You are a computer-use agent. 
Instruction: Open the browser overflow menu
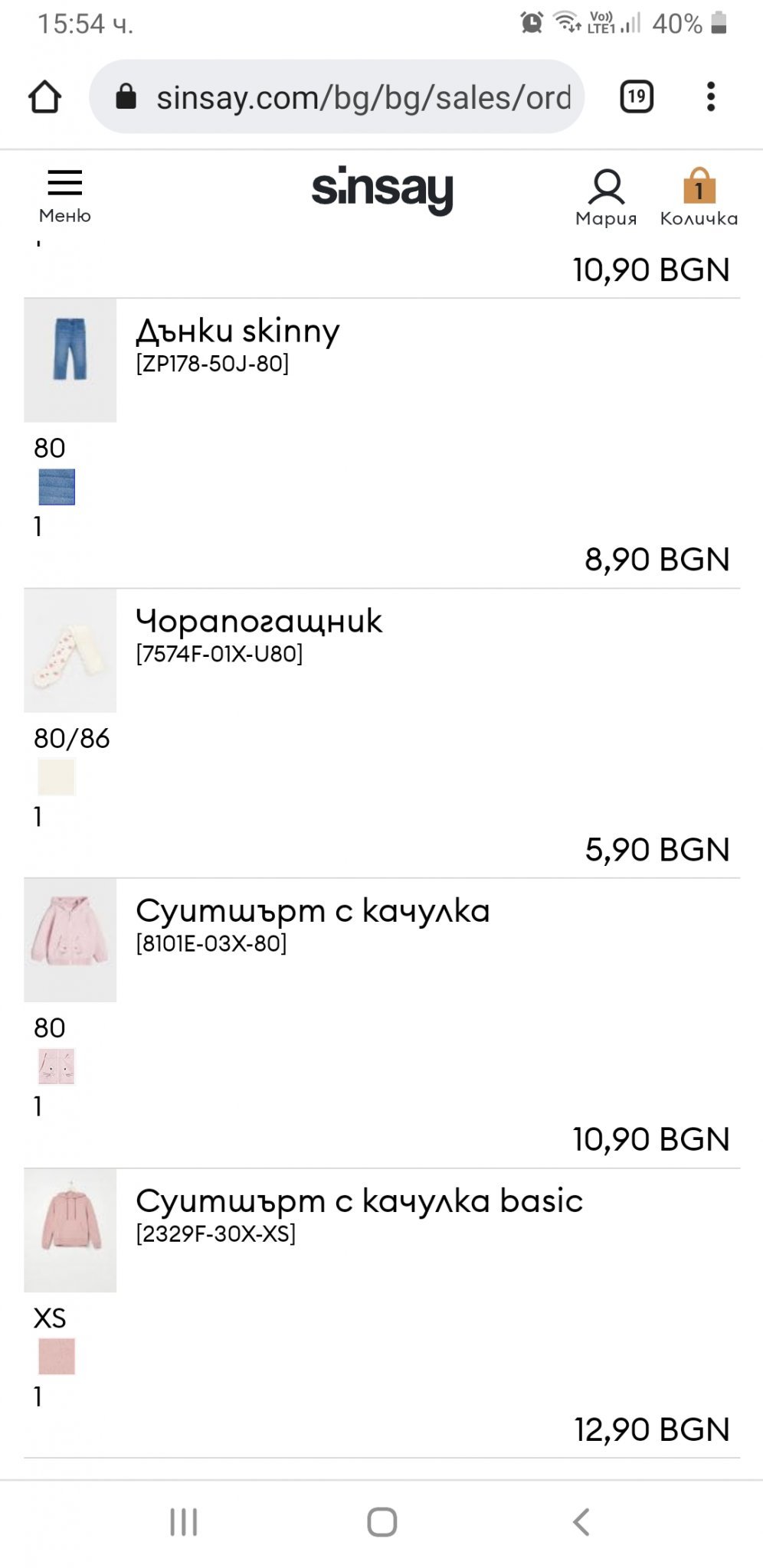point(711,97)
